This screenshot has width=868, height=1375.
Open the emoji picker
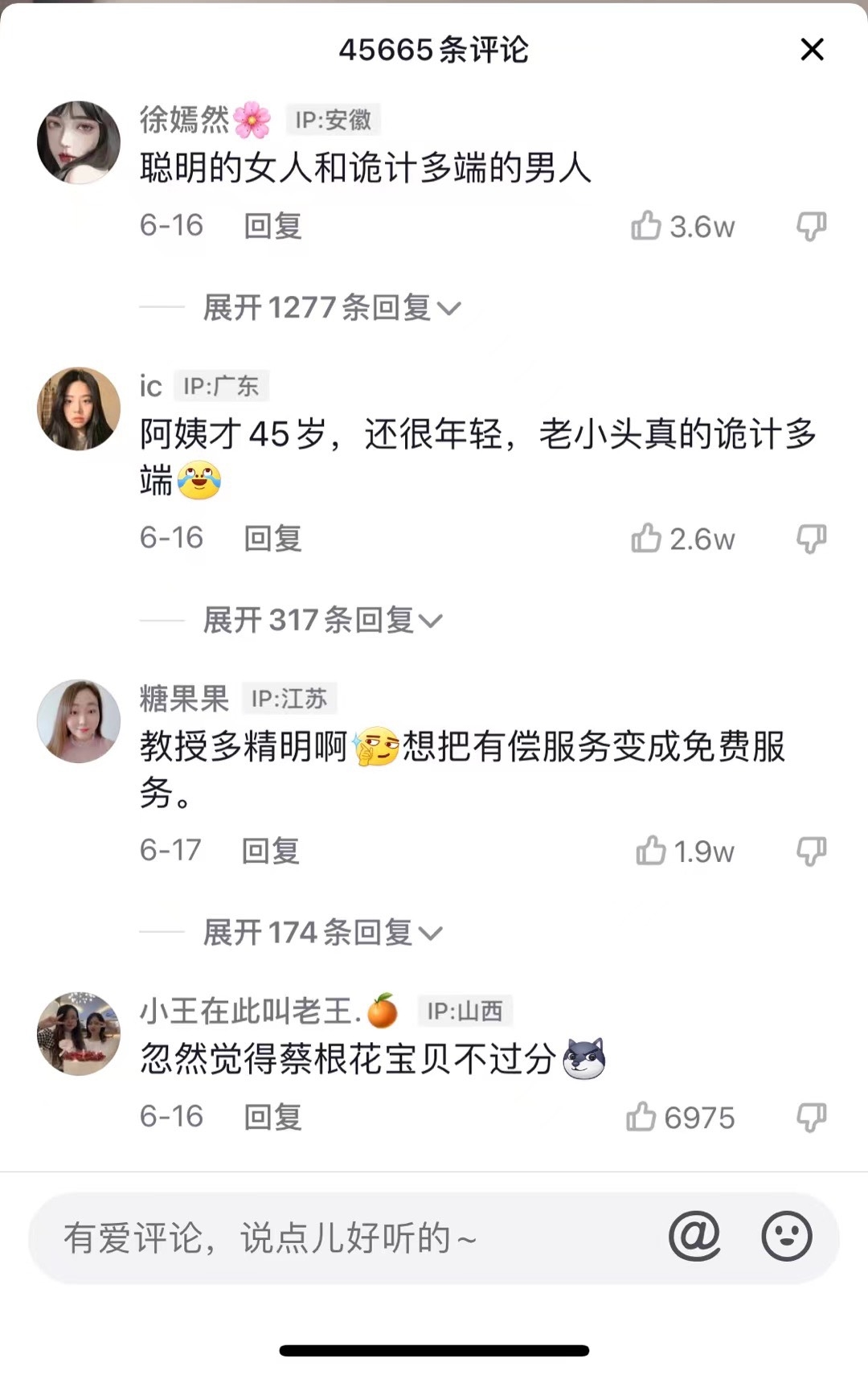coord(786,1236)
